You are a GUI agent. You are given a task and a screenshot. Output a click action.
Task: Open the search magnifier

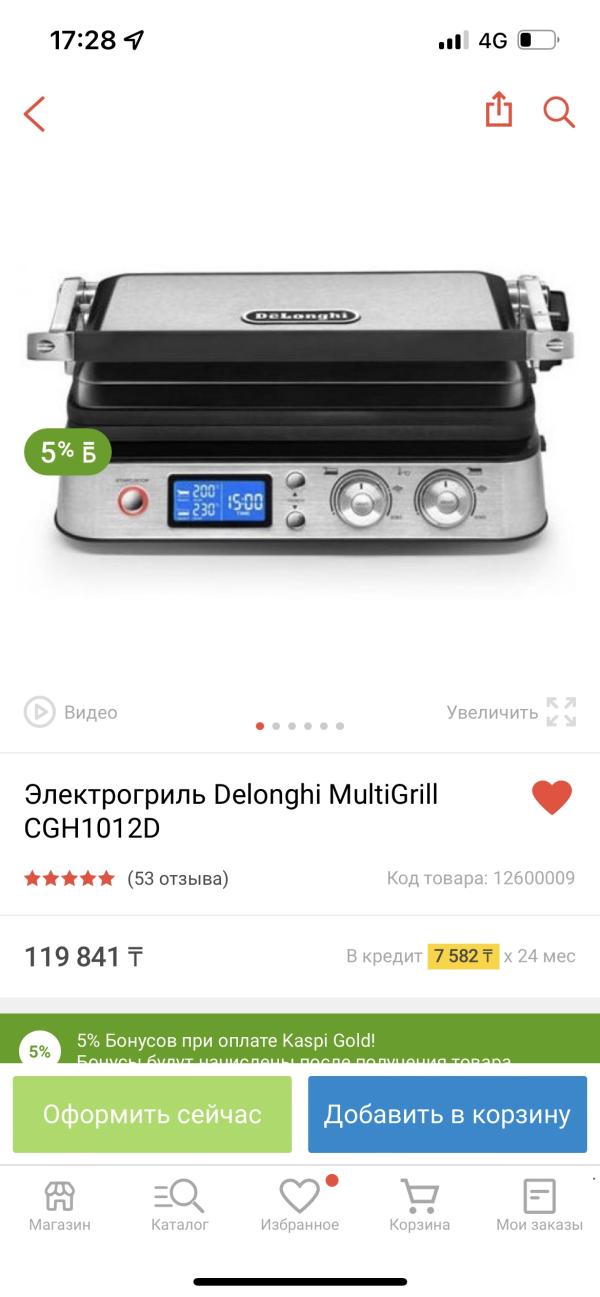point(559,111)
